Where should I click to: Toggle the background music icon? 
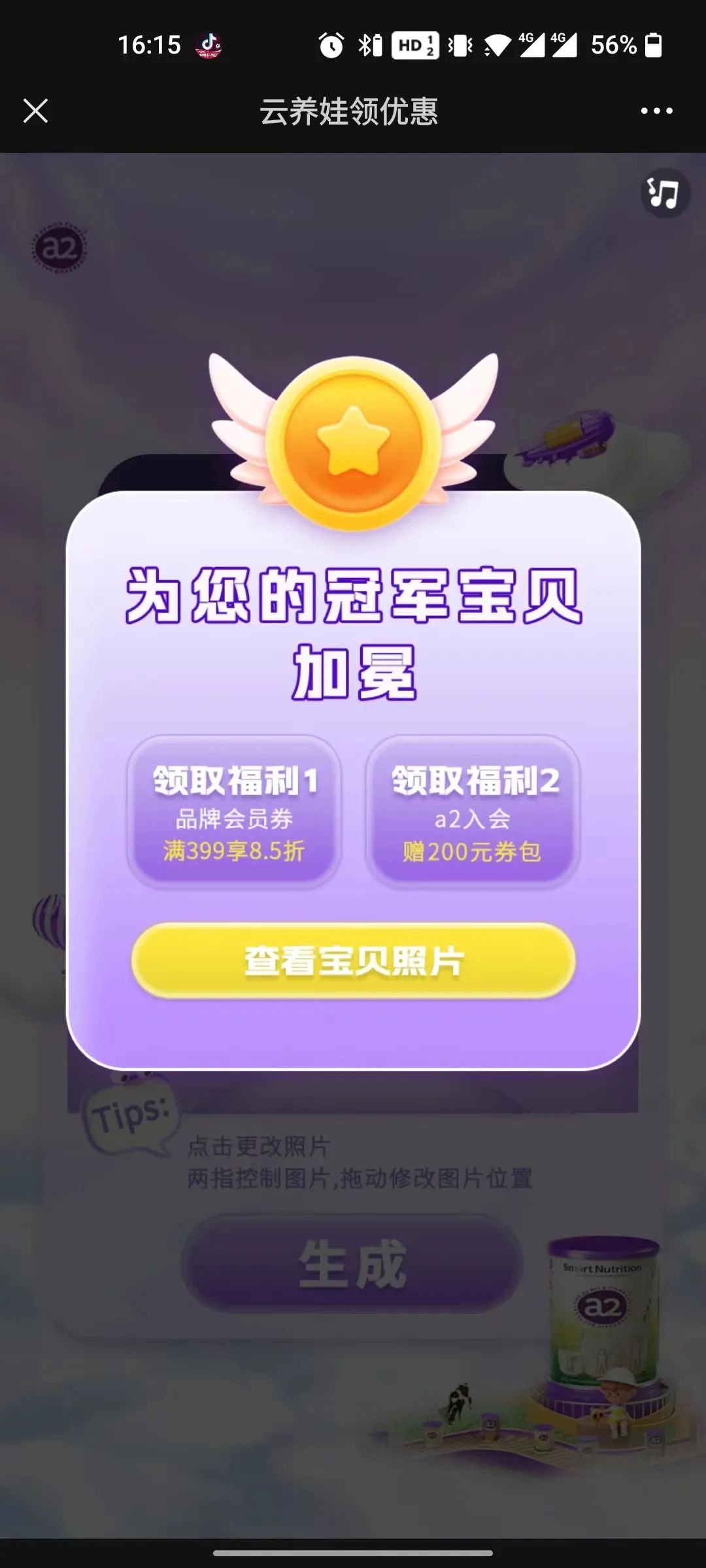pos(664,193)
